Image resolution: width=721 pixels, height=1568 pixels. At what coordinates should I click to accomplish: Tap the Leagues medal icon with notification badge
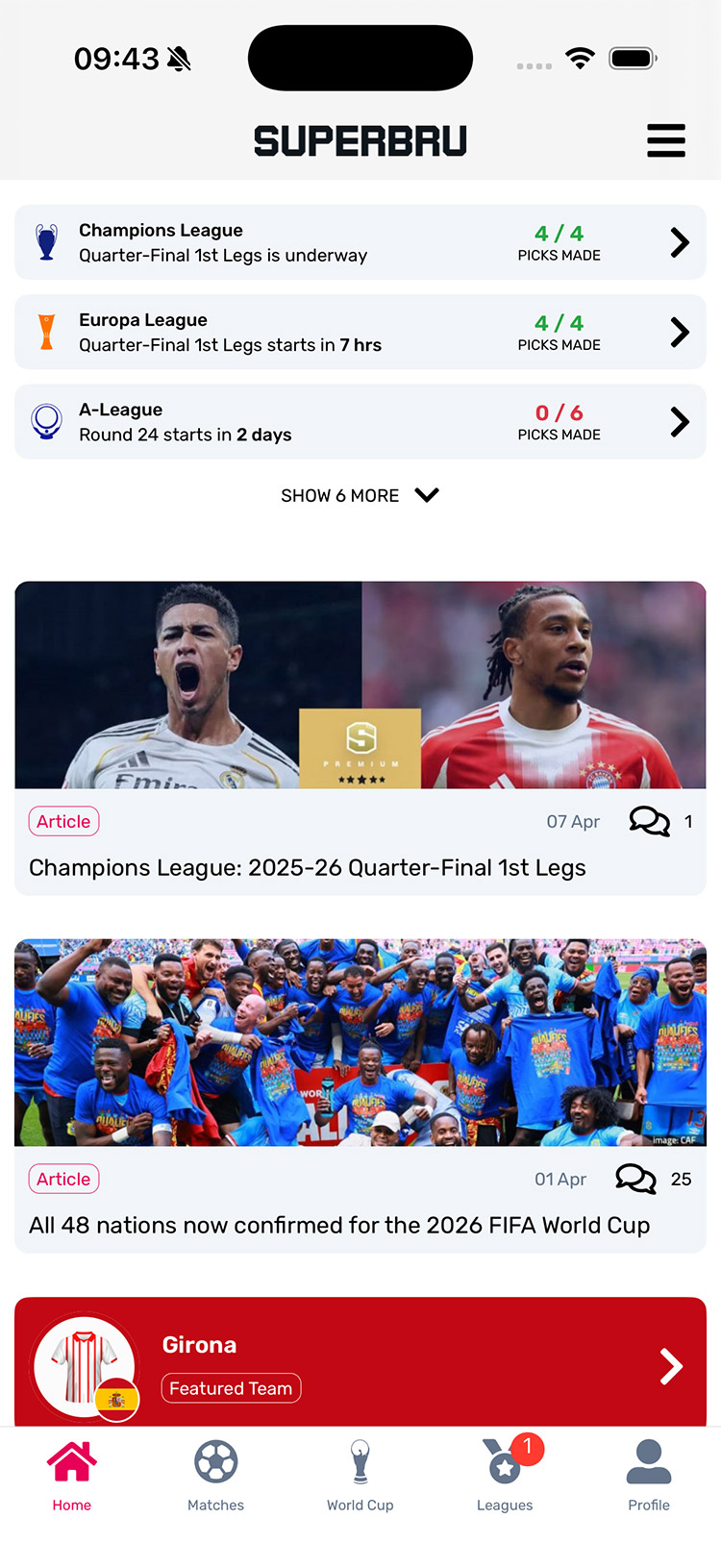(x=503, y=1461)
